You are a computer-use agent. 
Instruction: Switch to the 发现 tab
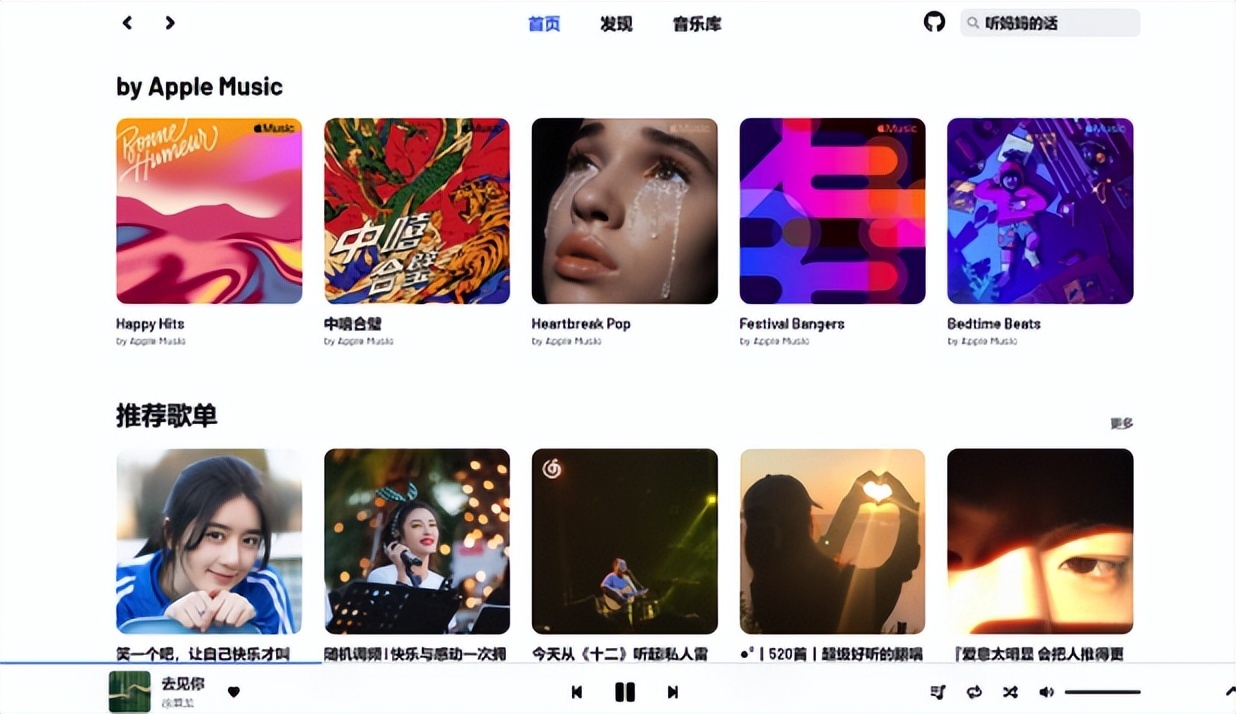point(616,24)
